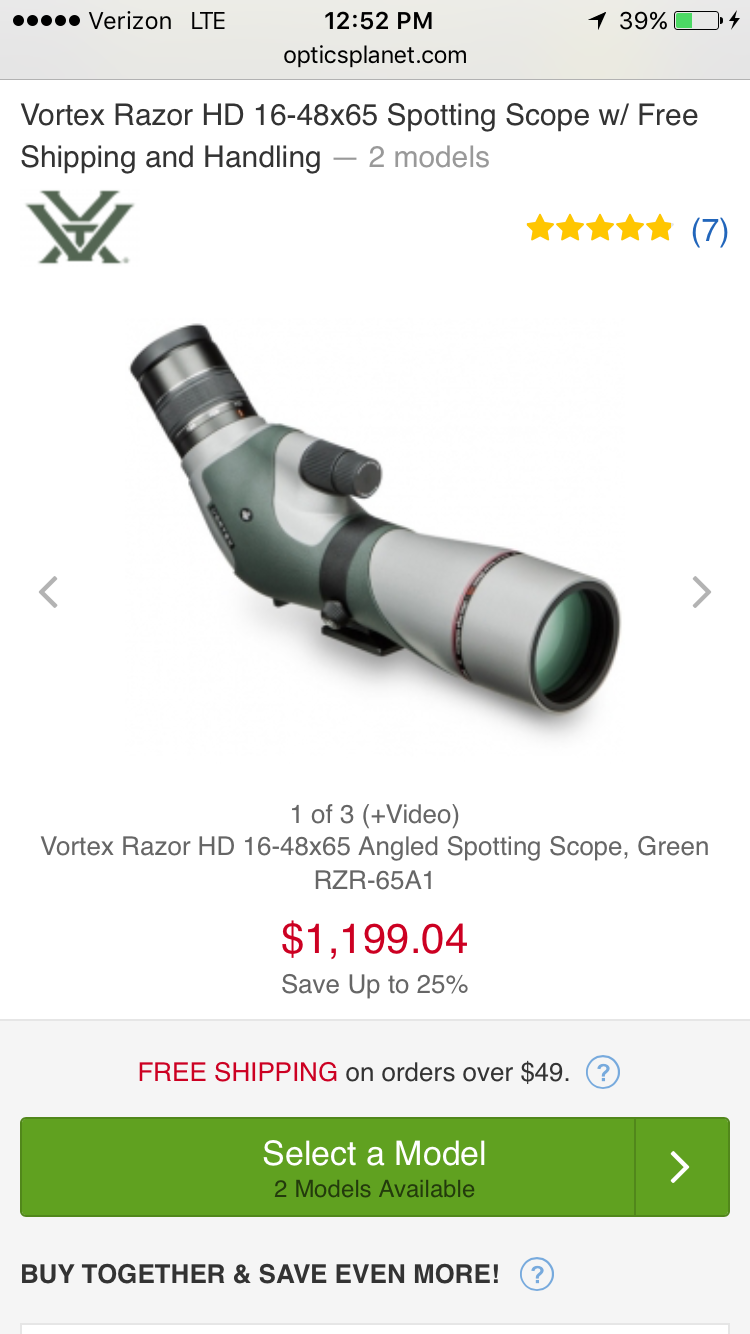Open the Vortex brand logo link

79,228
